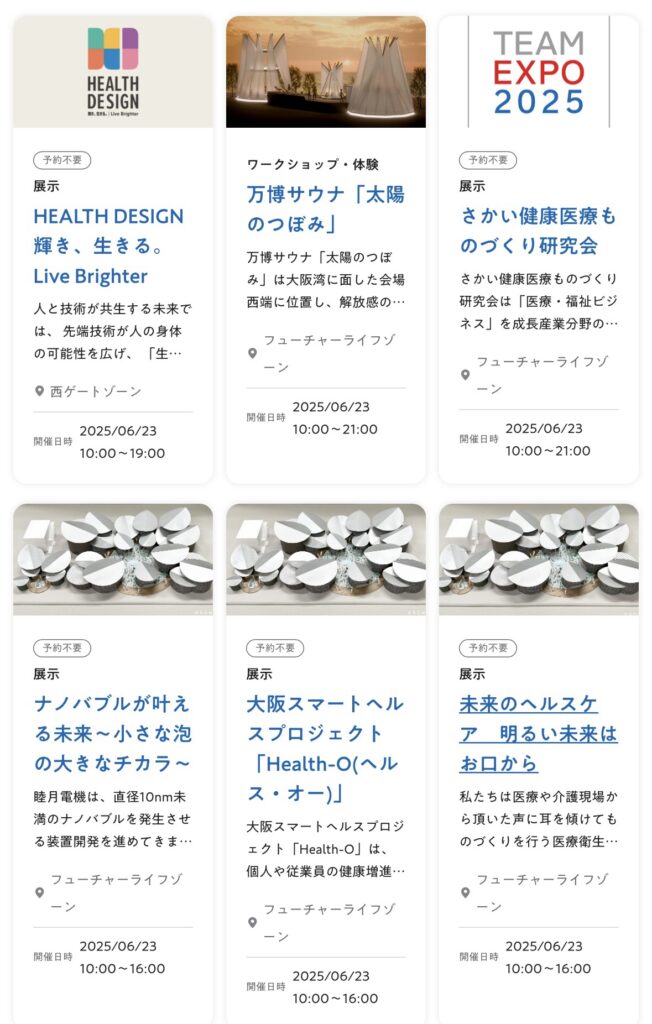Viewport: 652px width, 1024px height.
Task: Open さかい健康医療ものづくり研究会 exhibit
Action: (x=538, y=230)
